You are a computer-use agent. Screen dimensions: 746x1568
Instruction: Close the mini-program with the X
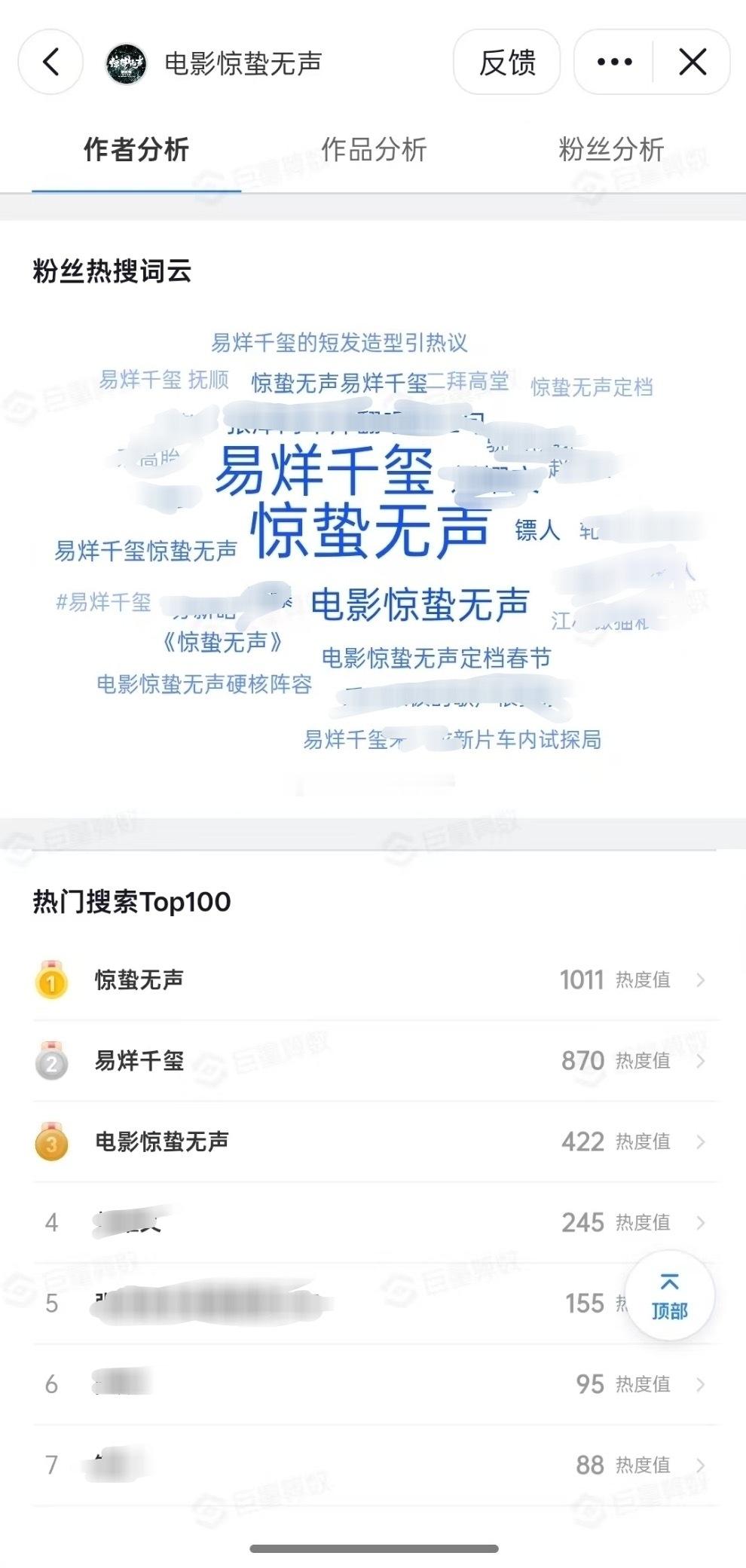point(691,63)
